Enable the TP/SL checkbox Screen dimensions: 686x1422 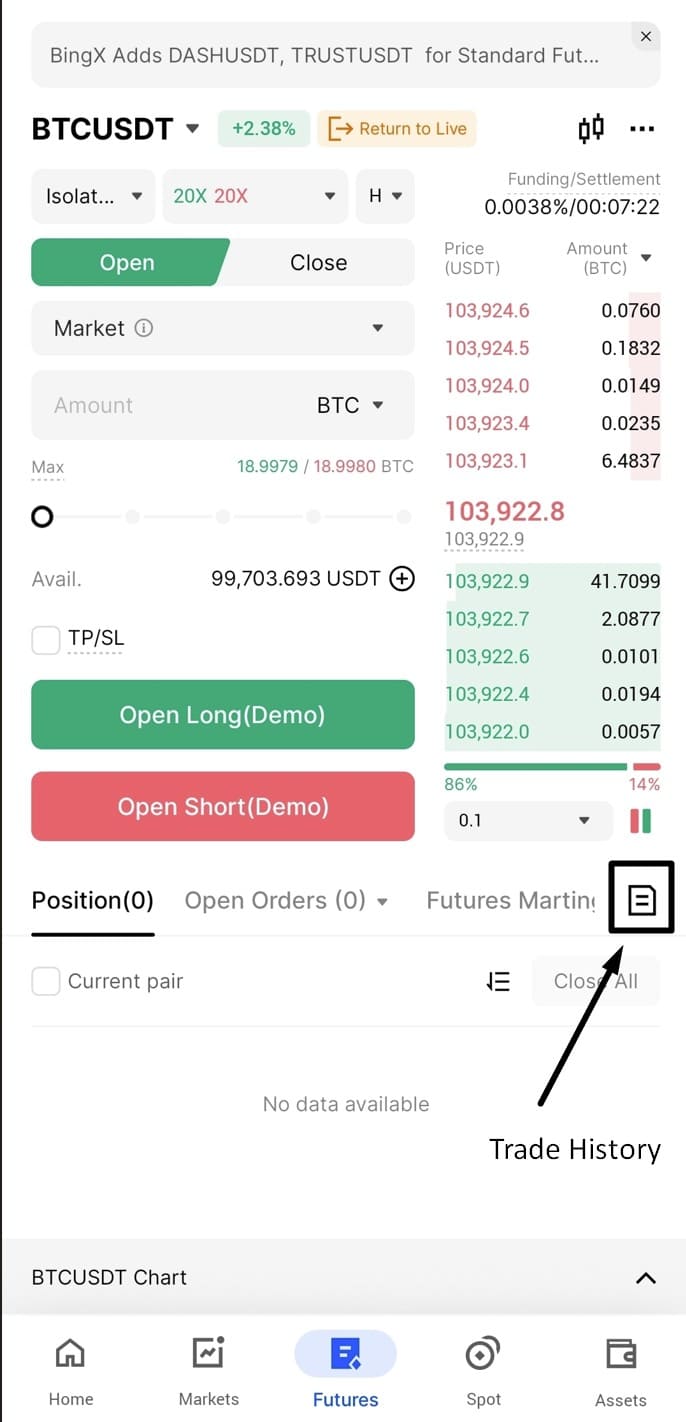click(46, 640)
